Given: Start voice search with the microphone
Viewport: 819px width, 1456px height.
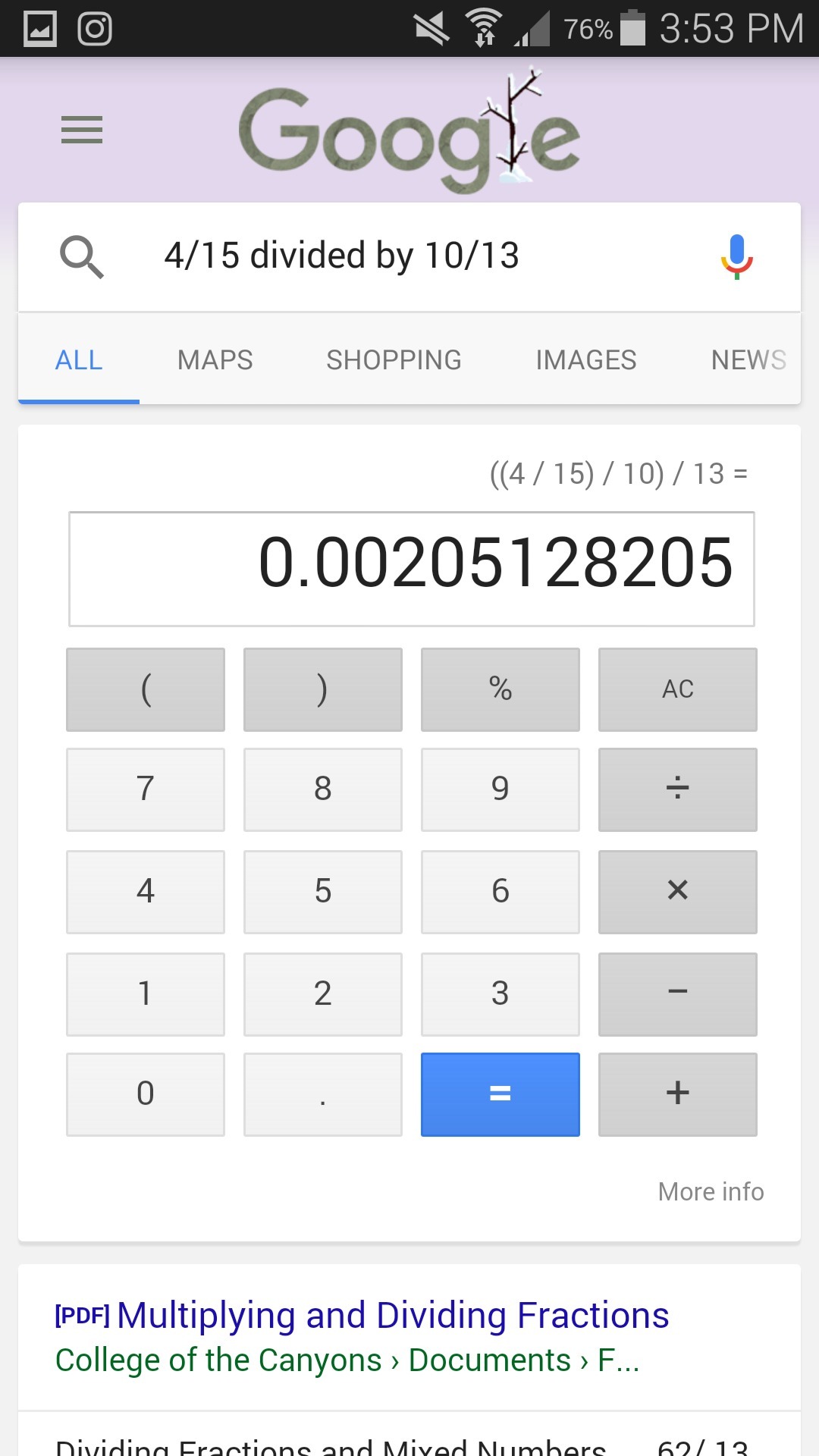Looking at the screenshot, I should pyautogui.click(x=736, y=256).
